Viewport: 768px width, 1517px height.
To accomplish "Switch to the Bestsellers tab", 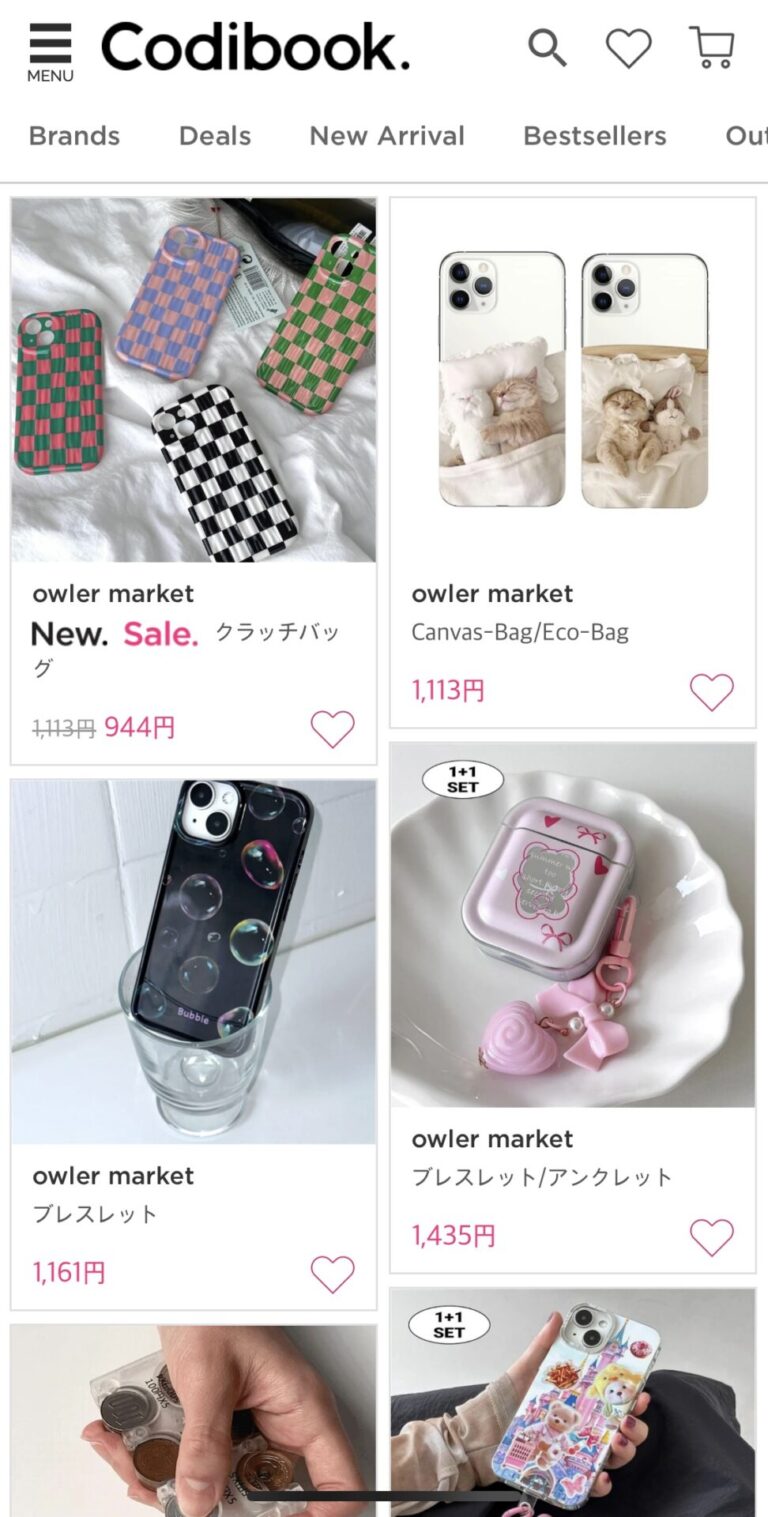I will pos(595,136).
